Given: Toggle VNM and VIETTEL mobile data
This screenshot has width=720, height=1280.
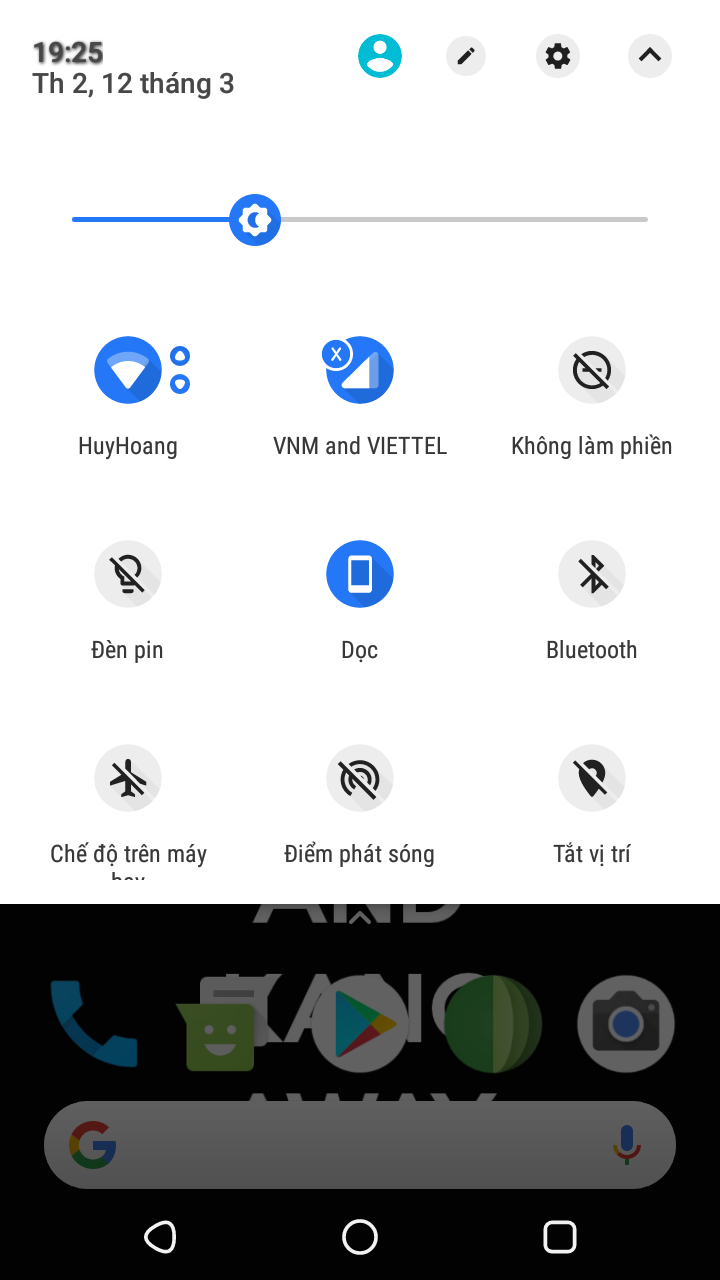Looking at the screenshot, I should [x=360, y=370].
